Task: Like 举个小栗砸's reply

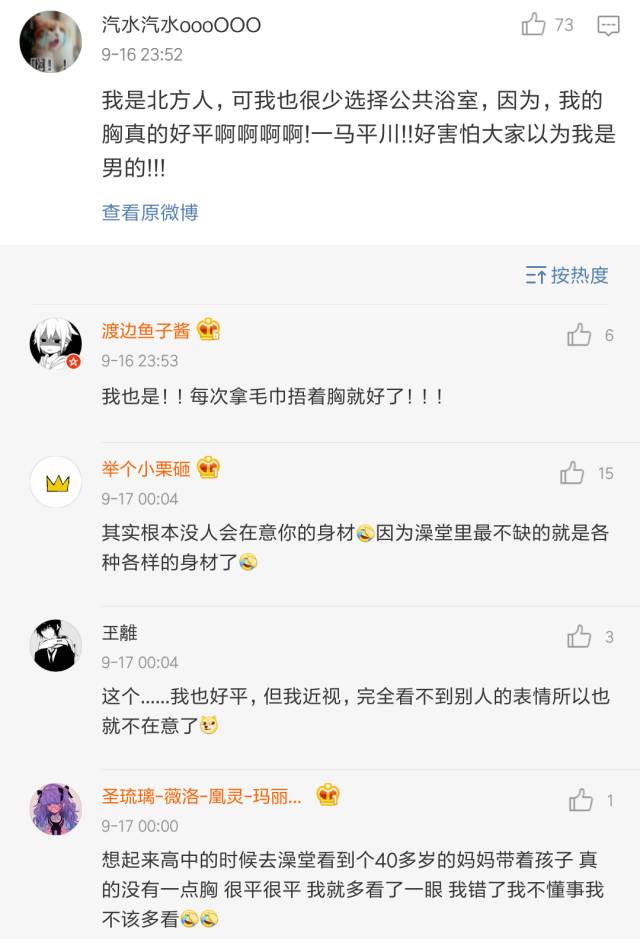Action: 572,473
